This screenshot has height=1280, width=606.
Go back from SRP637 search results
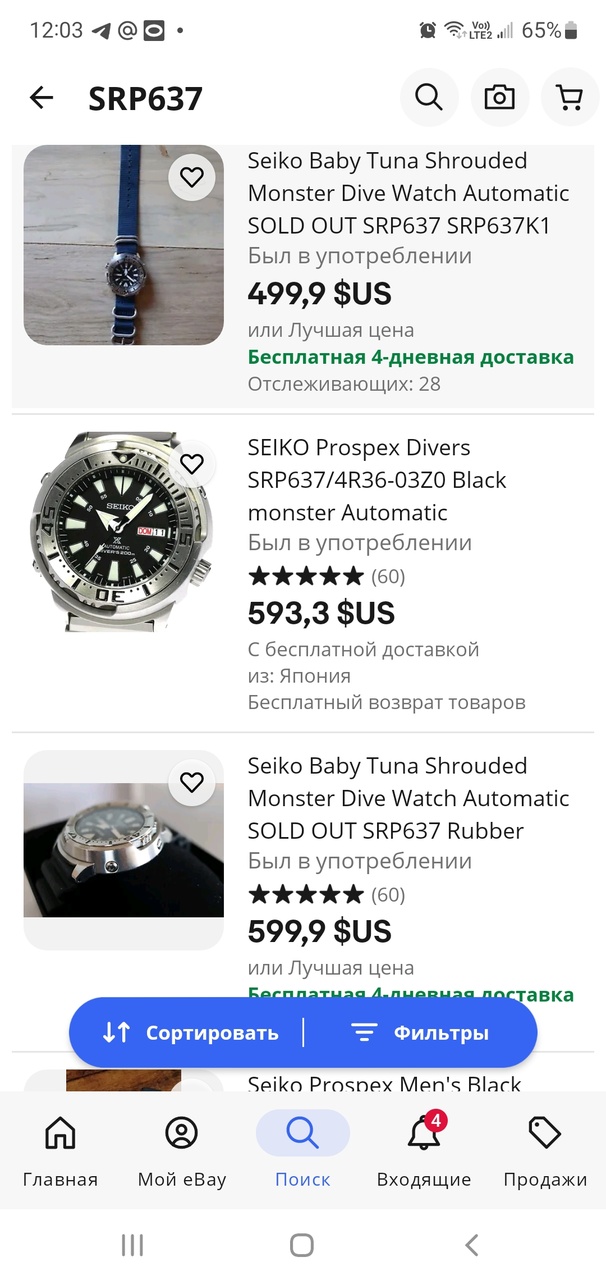pos(41,97)
